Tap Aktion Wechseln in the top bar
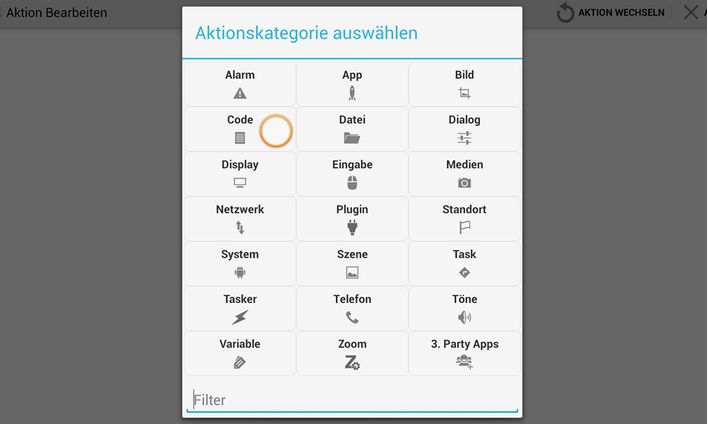Image resolution: width=708 pixels, height=424 pixels. [x=611, y=13]
